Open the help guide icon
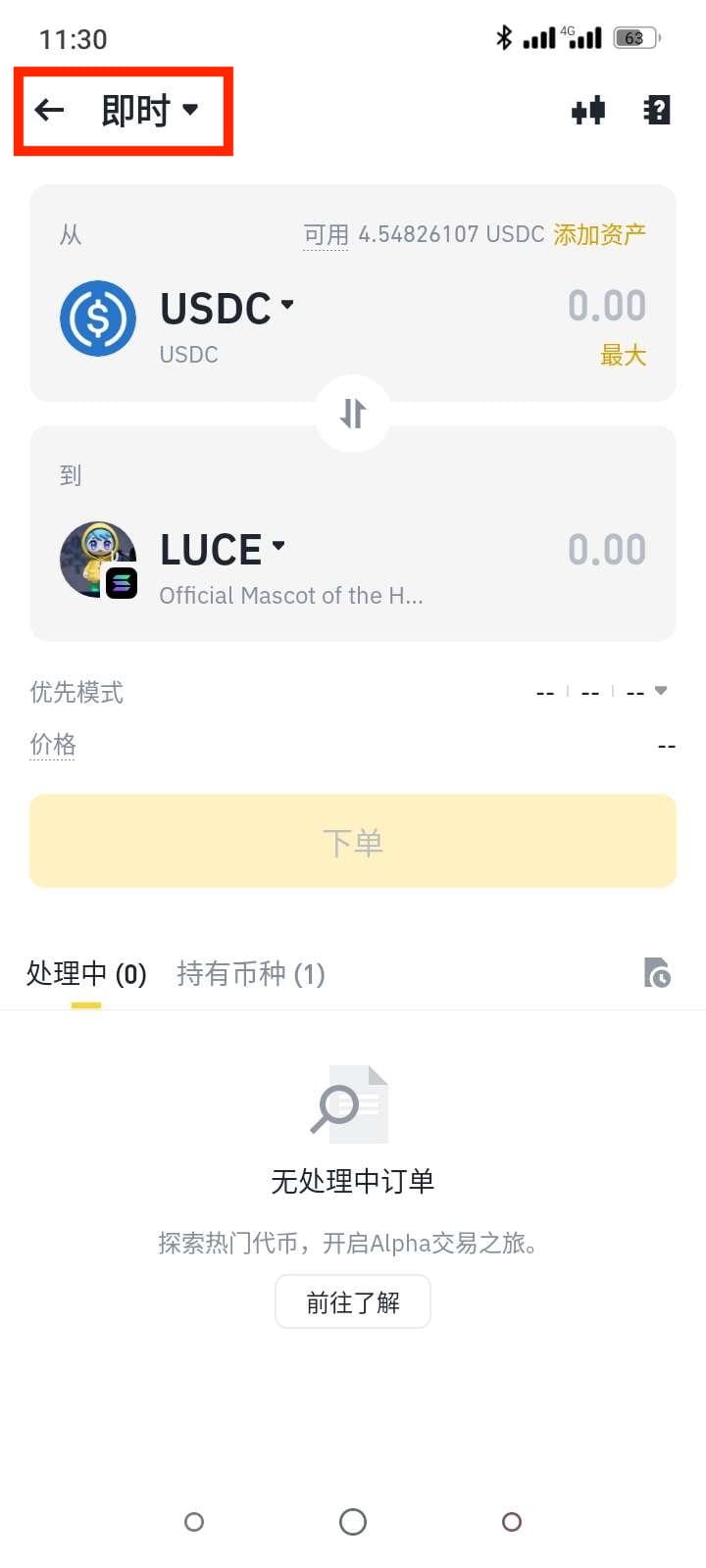706x1568 pixels. [657, 111]
